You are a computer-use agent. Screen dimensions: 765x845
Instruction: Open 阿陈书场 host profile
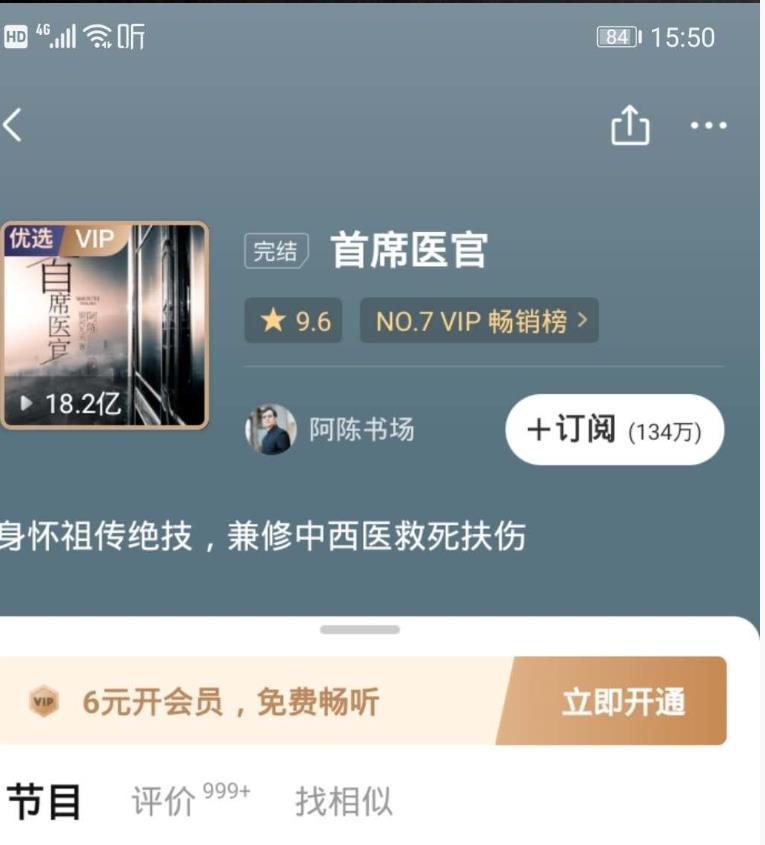[330, 430]
